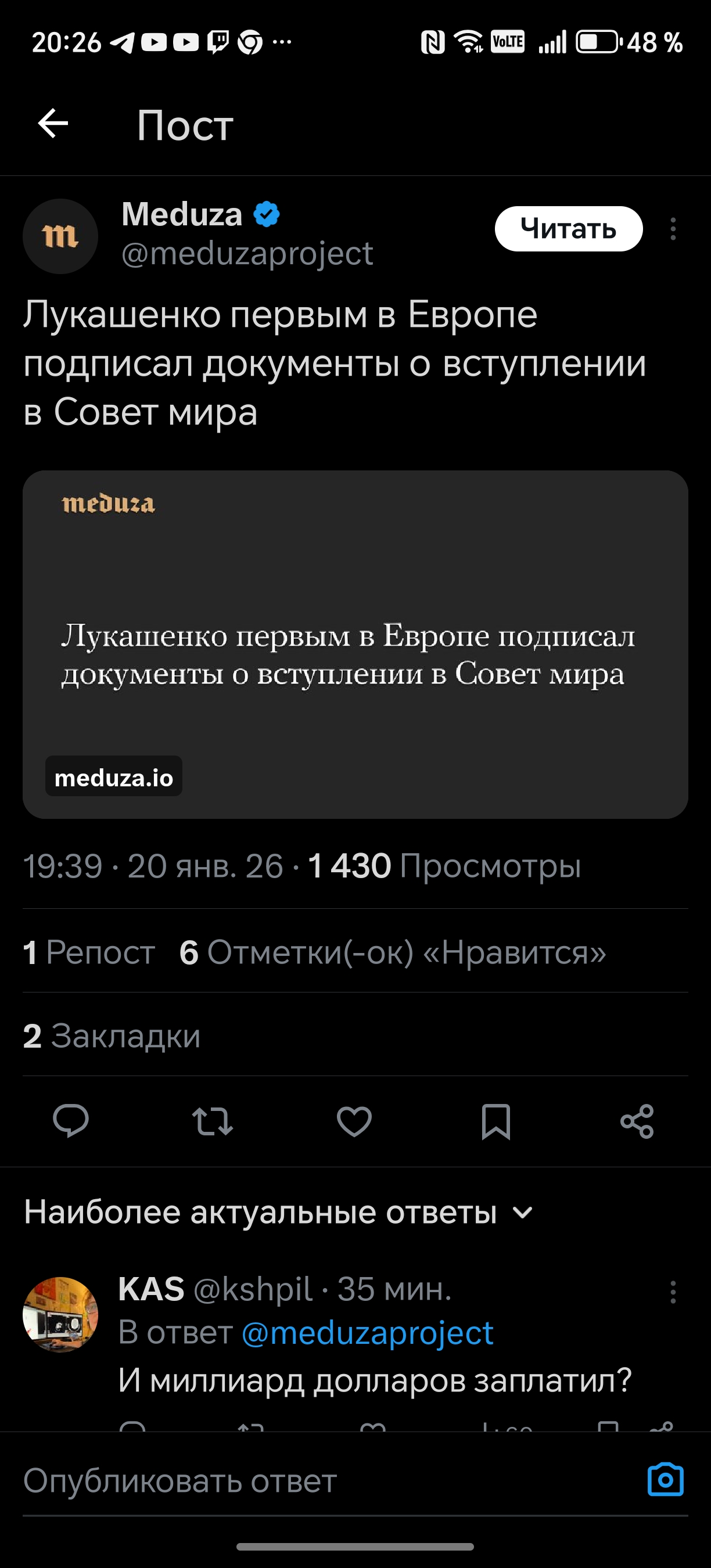Tap the Читать follow button
This screenshot has height=1568, width=711.
coord(568,229)
